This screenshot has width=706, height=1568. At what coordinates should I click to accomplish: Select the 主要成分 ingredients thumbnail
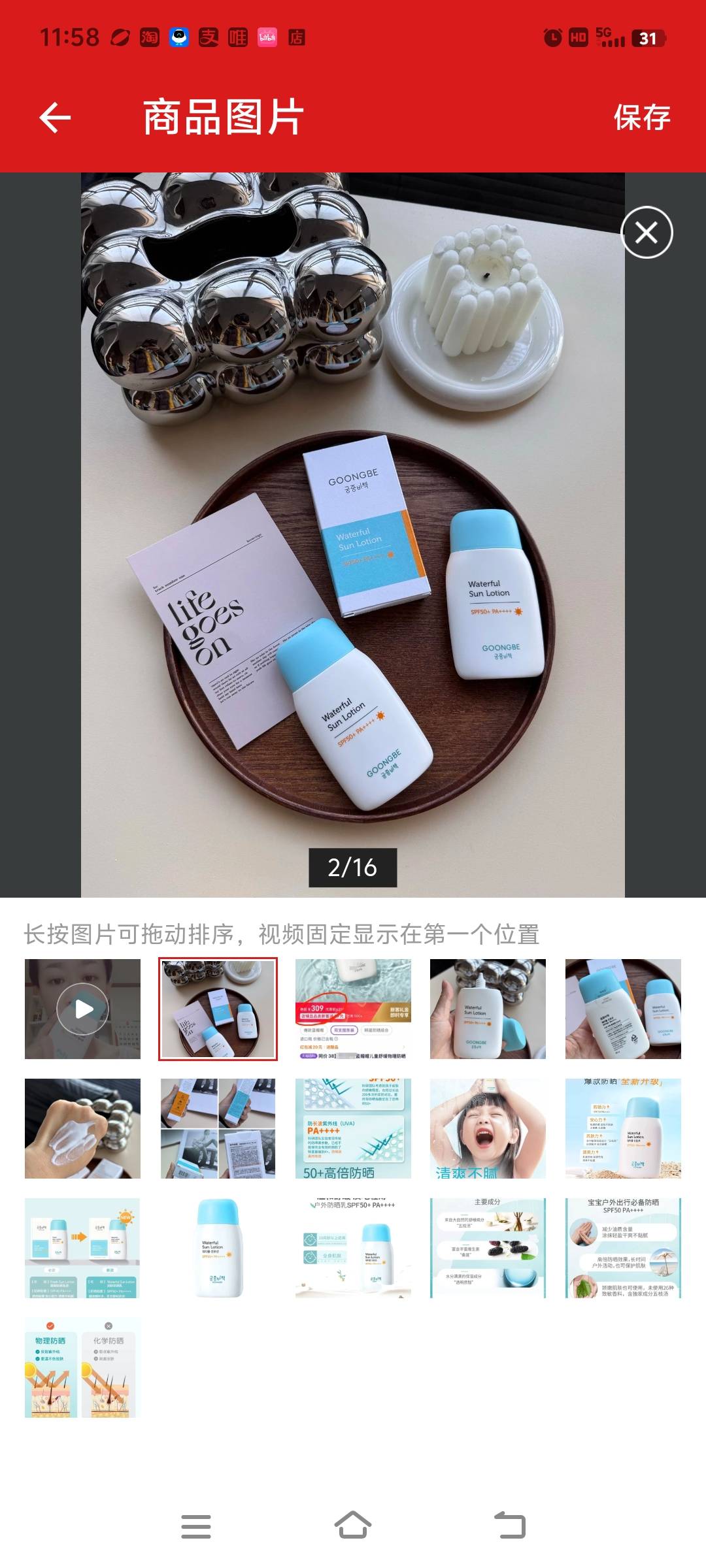pos(488,1248)
